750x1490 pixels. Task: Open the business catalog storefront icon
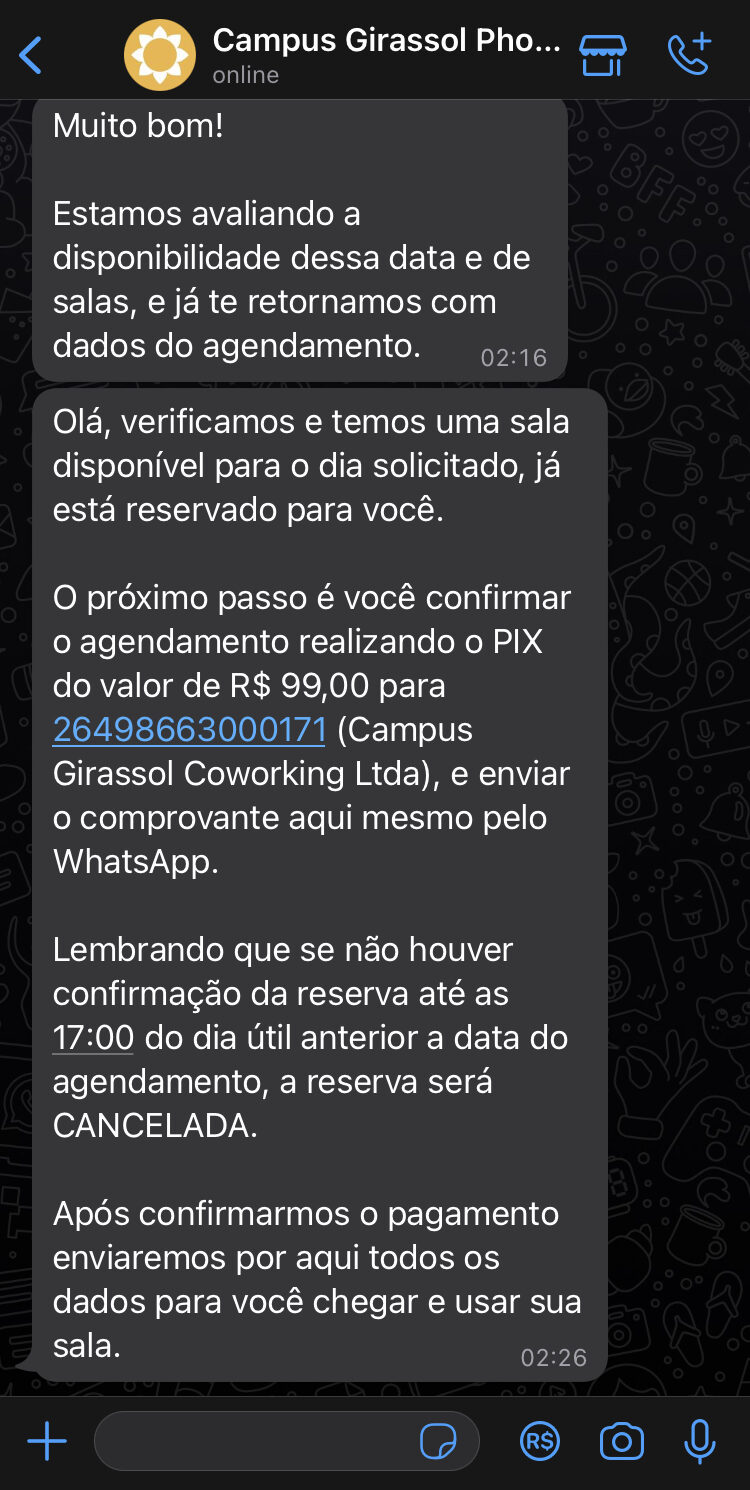[603, 54]
